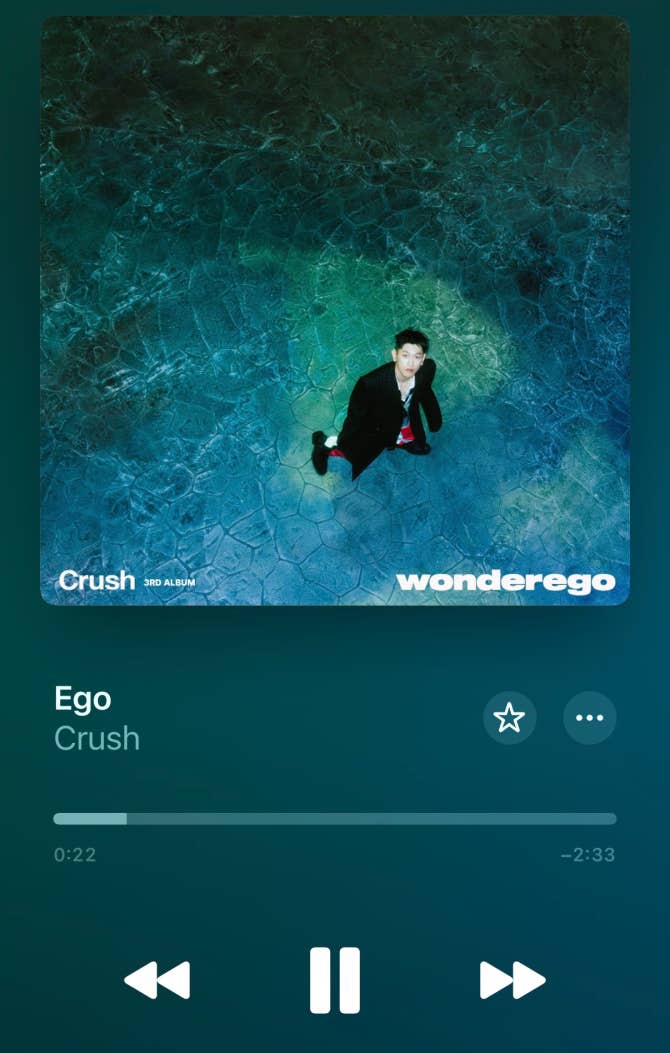The image size is (670, 1053).
Task: Tap the playback progress bar to seek
Action: [335, 818]
